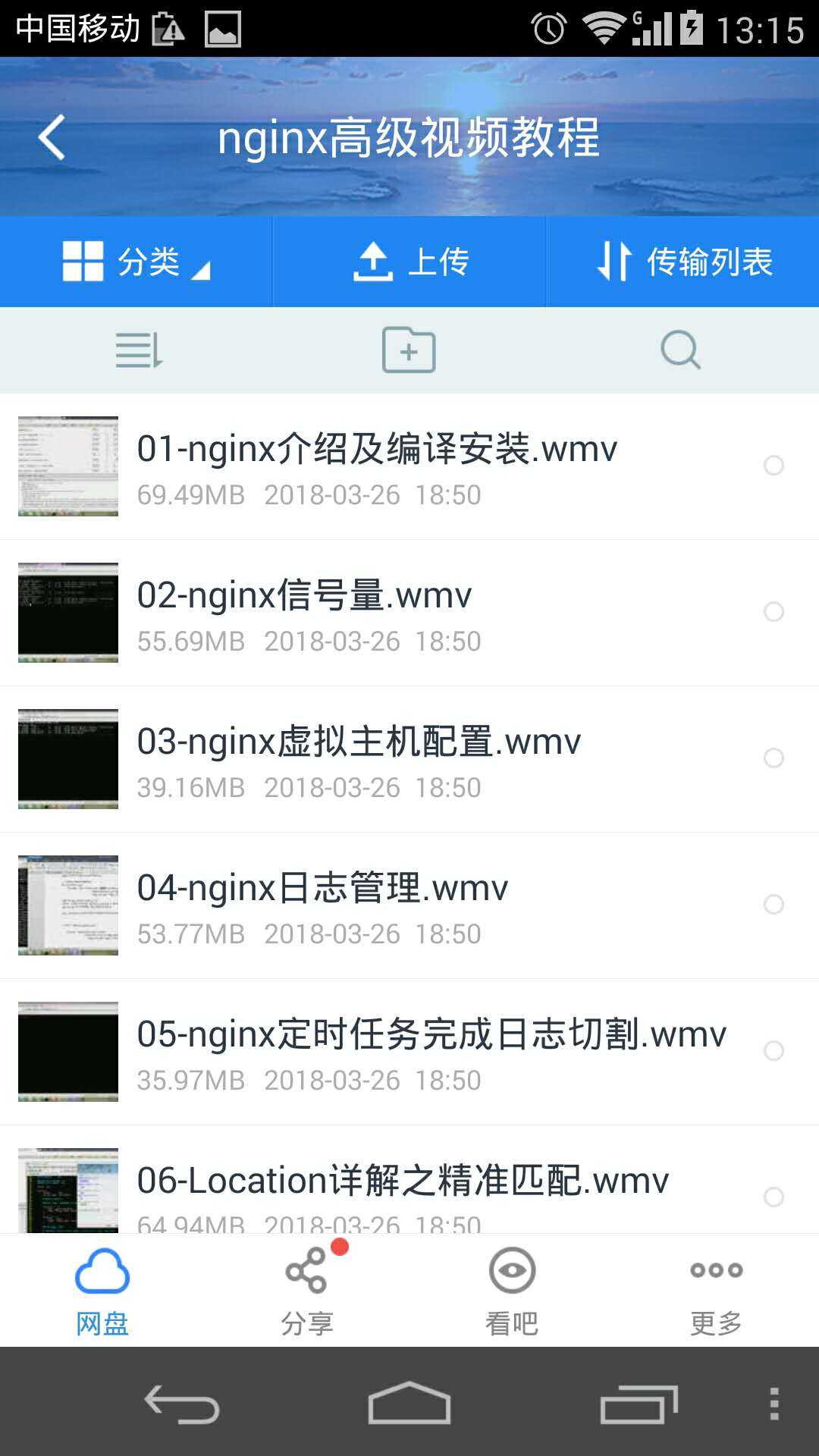
Task: Click the sort order icon
Action: click(x=138, y=350)
